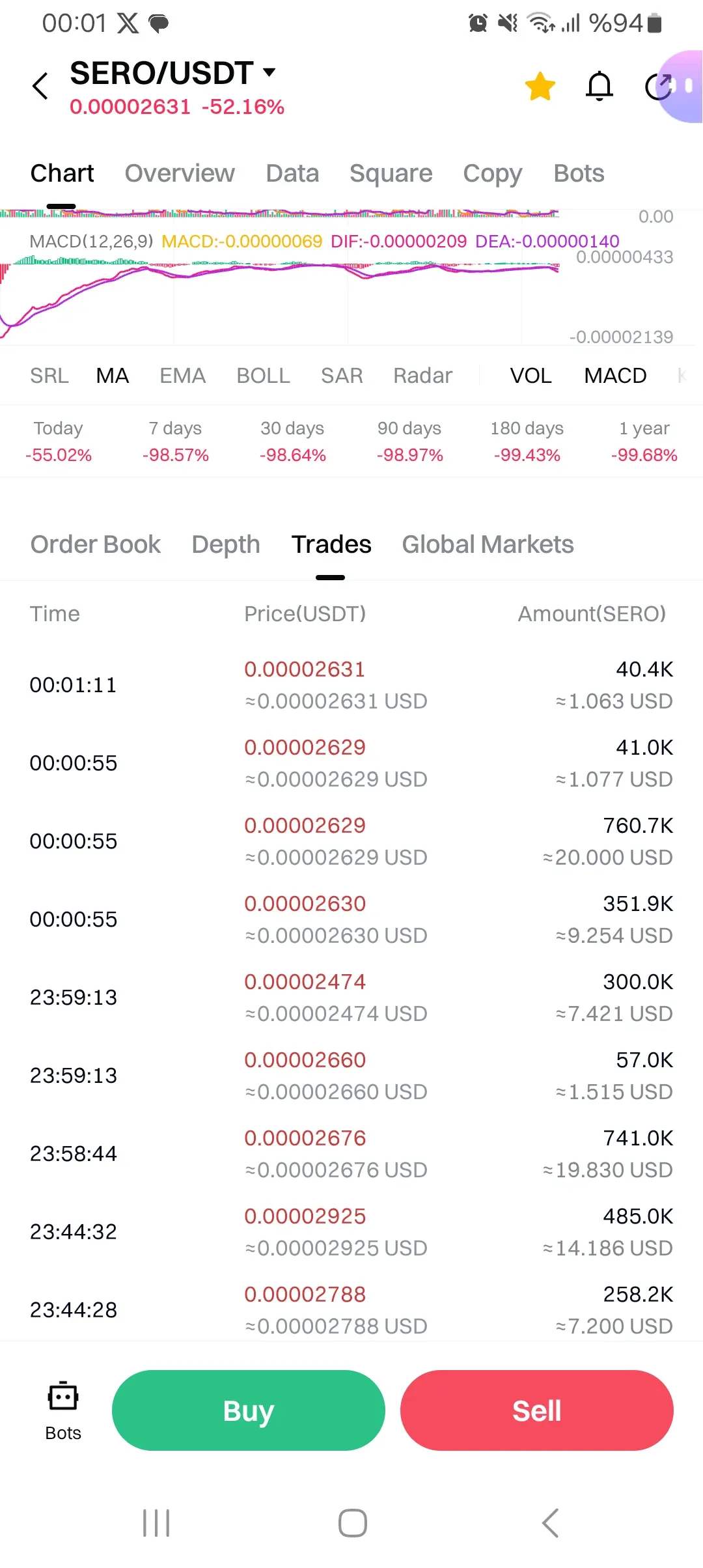Screen dimensions: 703x1568
Task: Enable the BOLL indicator
Action: (x=263, y=376)
